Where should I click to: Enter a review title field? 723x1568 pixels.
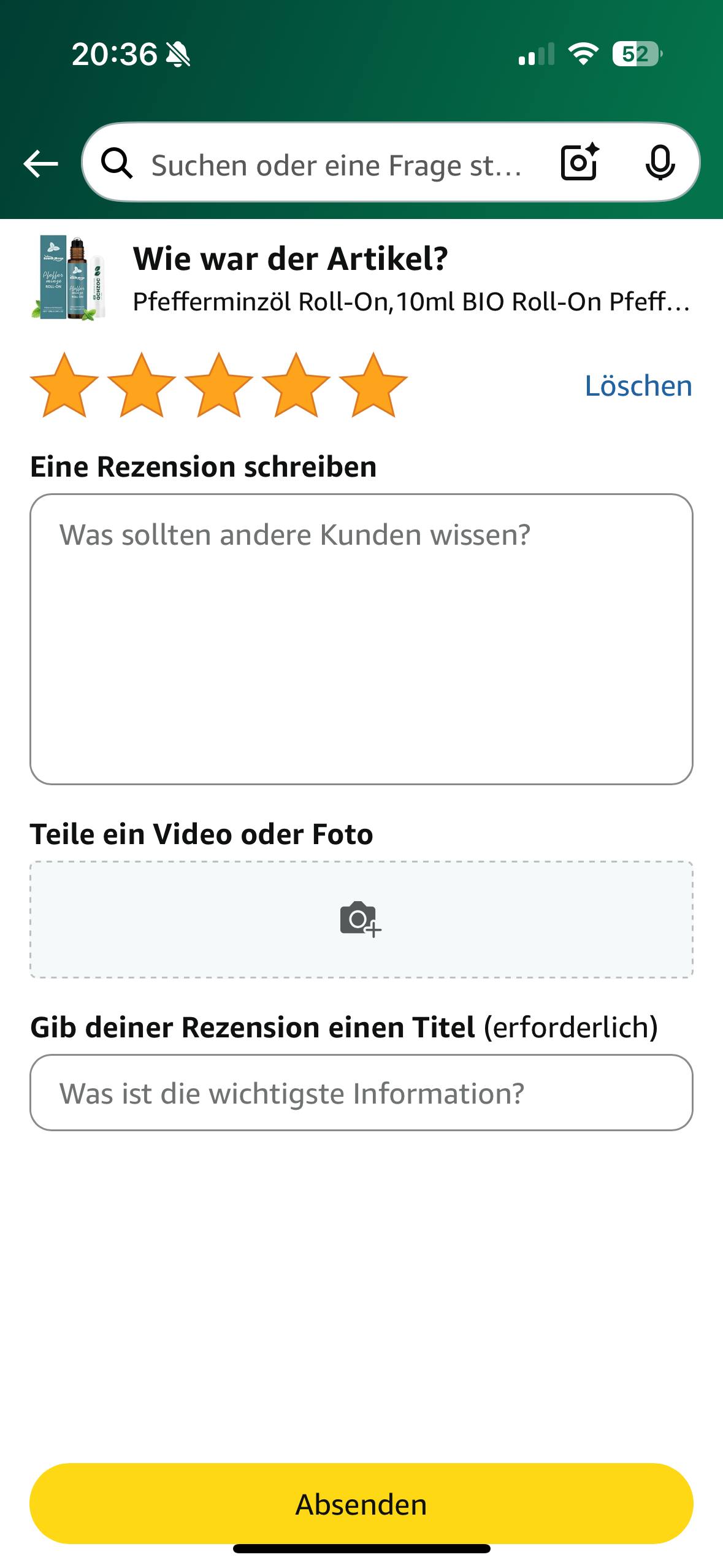click(x=361, y=1093)
